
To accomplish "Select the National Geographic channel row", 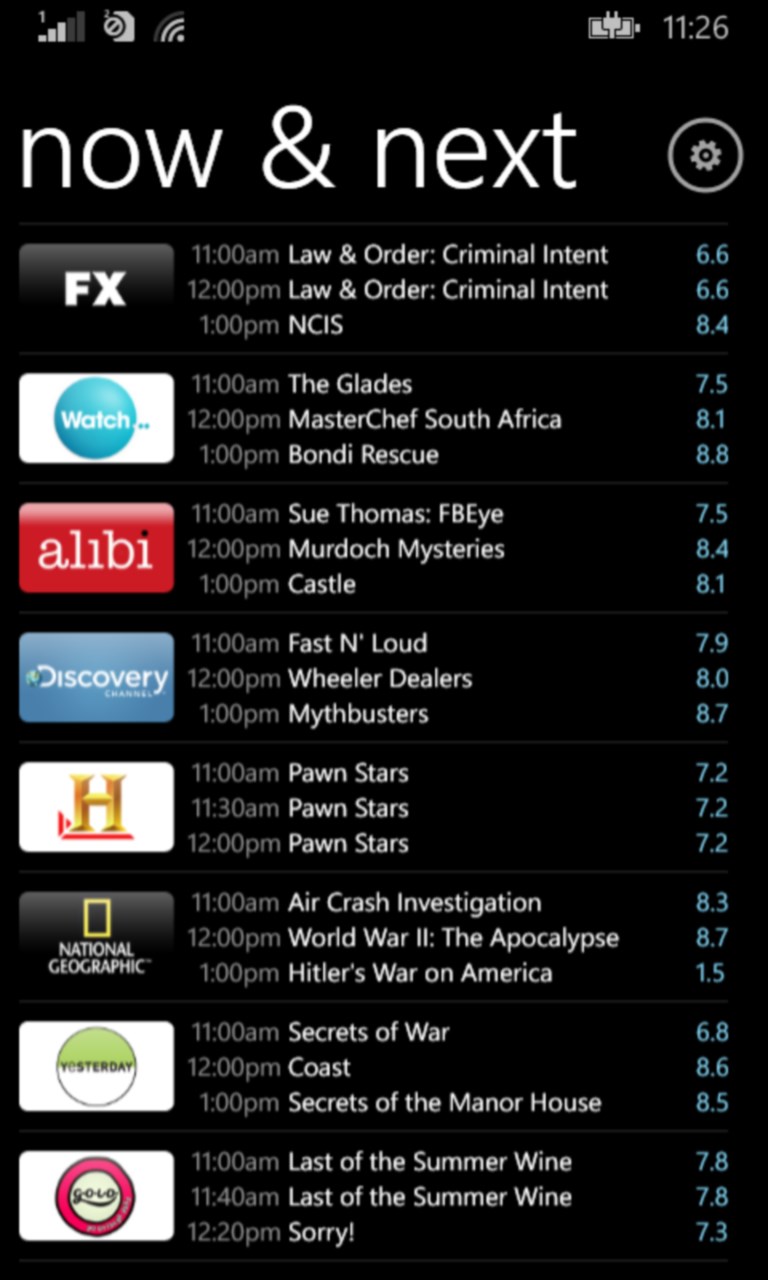I will click(x=96, y=937).
